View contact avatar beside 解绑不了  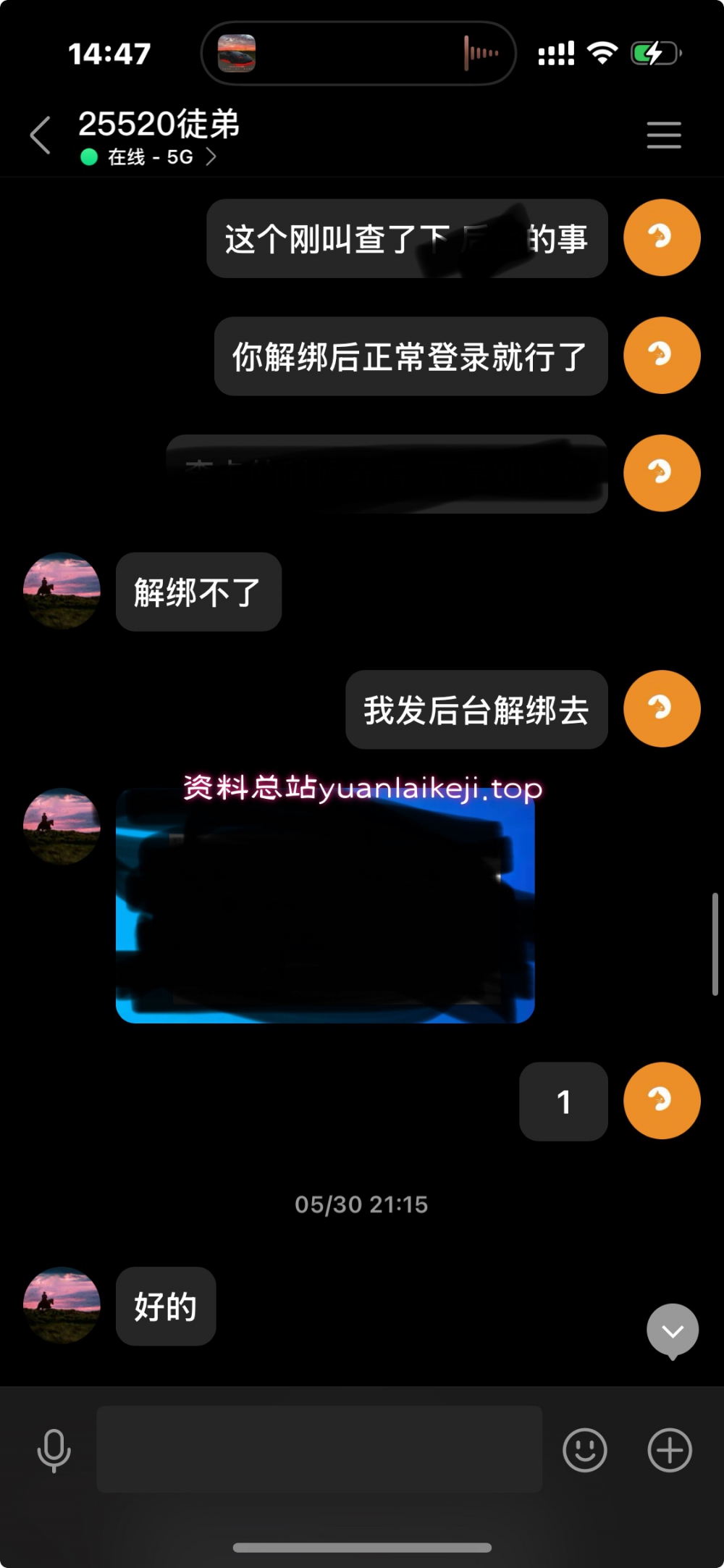tap(62, 591)
